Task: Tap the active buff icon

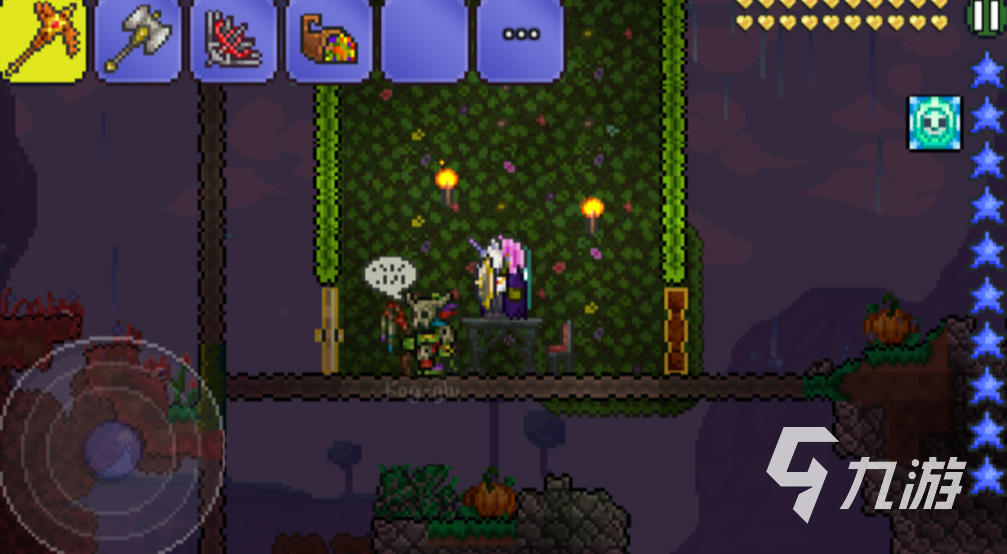Action: (934, 123)
